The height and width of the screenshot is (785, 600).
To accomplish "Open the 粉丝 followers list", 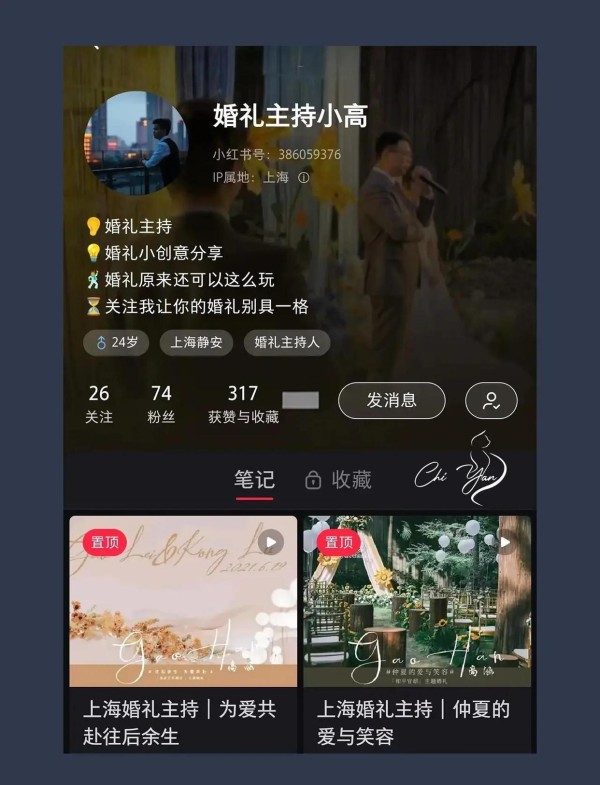I will (161, 404).
